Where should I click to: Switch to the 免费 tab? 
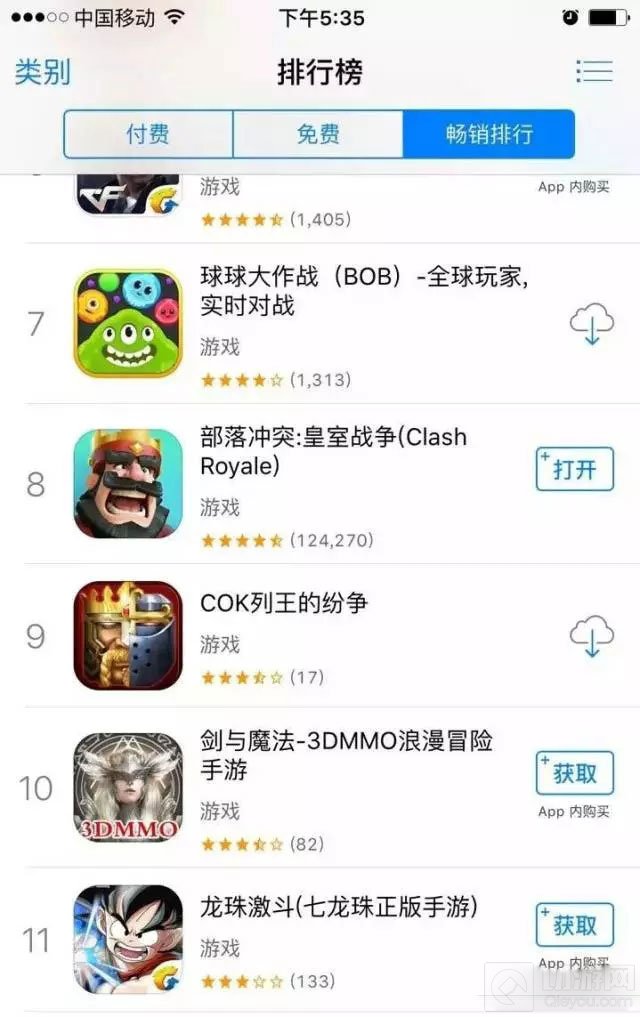click(x=318, y=134)
